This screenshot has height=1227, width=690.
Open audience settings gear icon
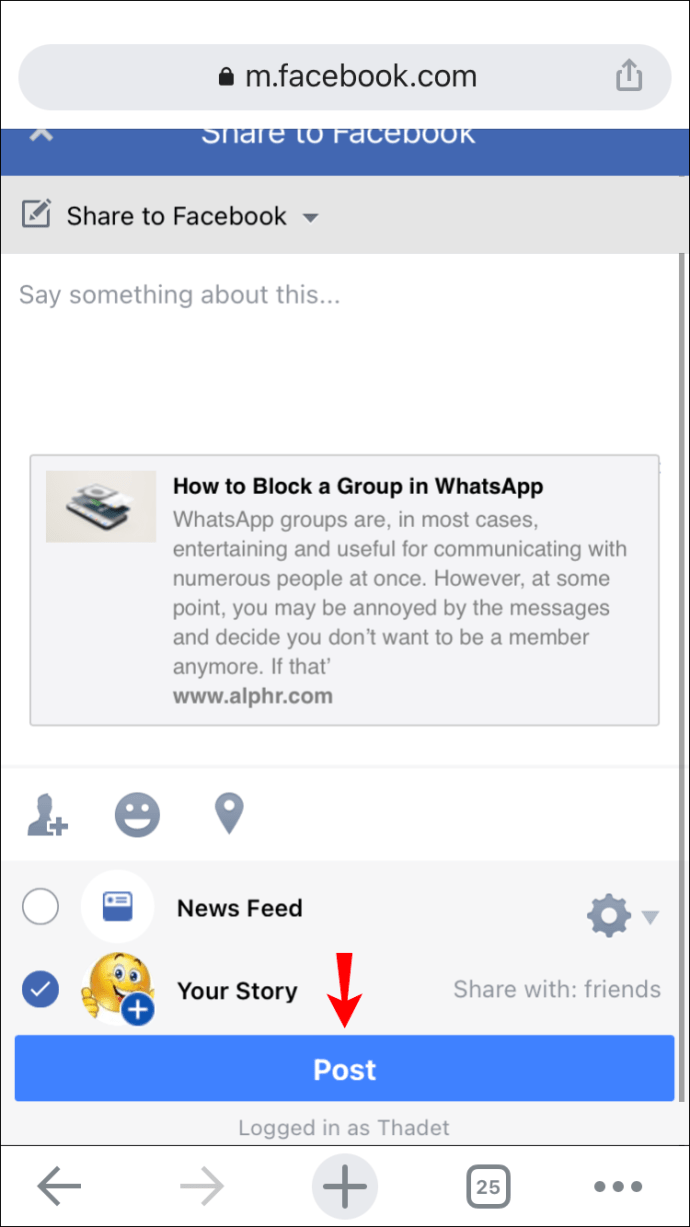coord(610,915)
